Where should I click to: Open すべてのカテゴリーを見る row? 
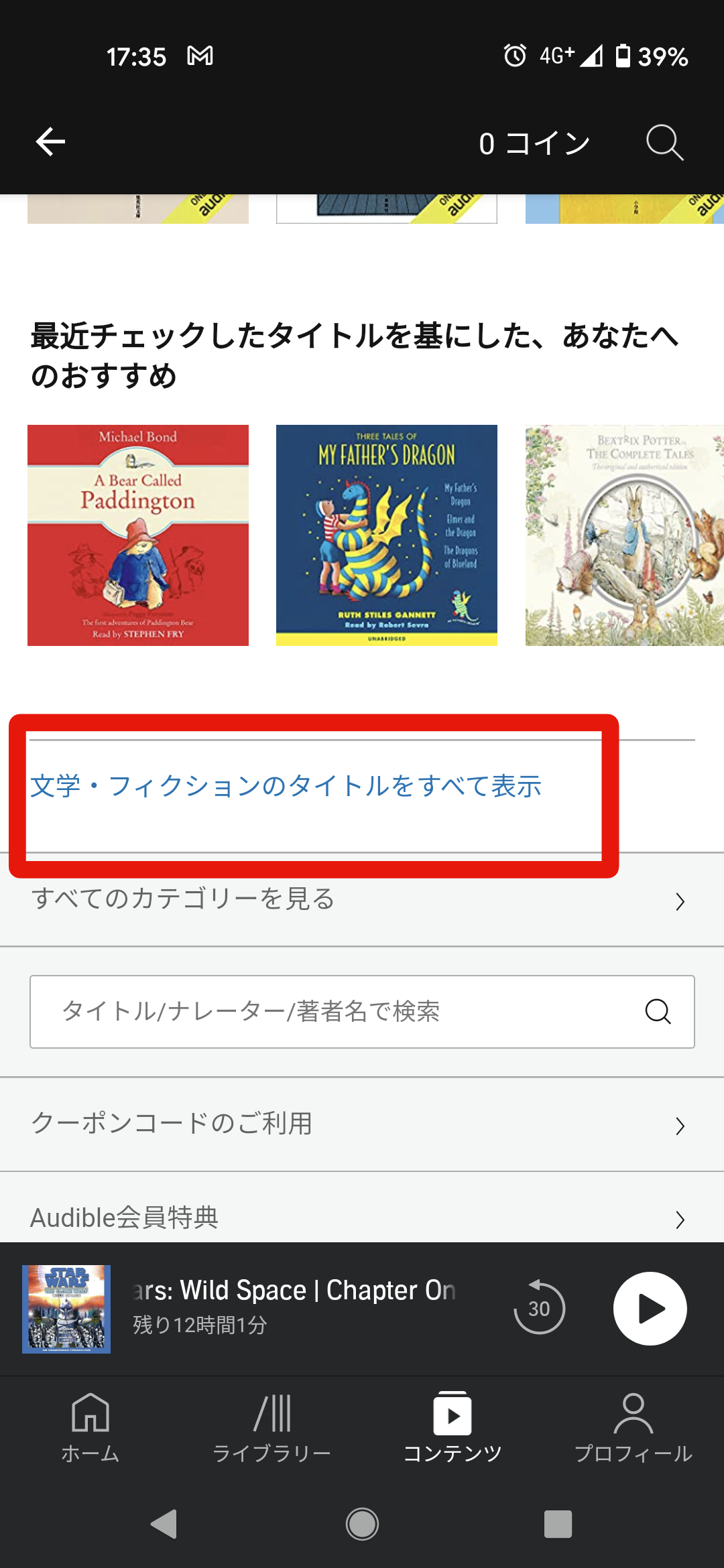tap(362, 899)
